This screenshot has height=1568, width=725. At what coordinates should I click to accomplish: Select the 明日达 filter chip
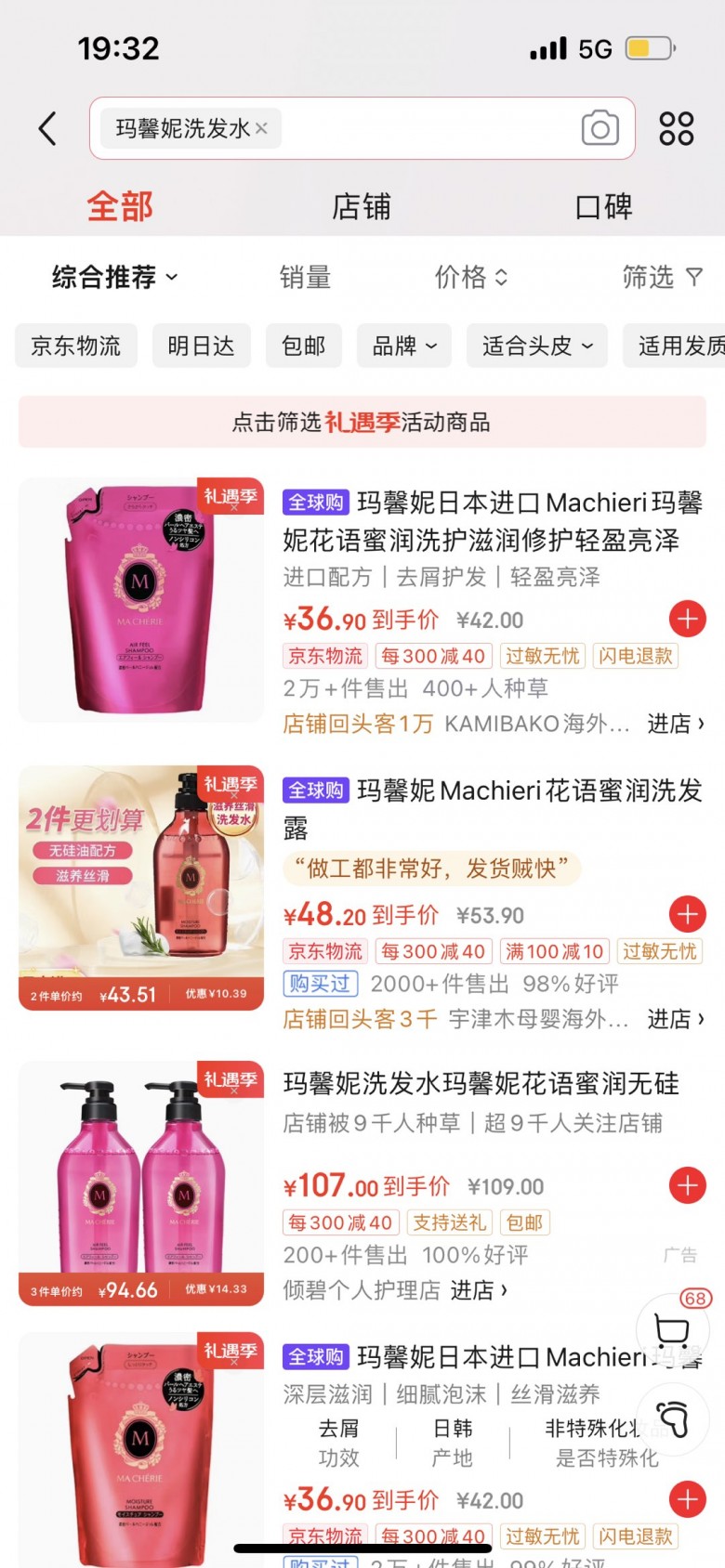point(201,346)
